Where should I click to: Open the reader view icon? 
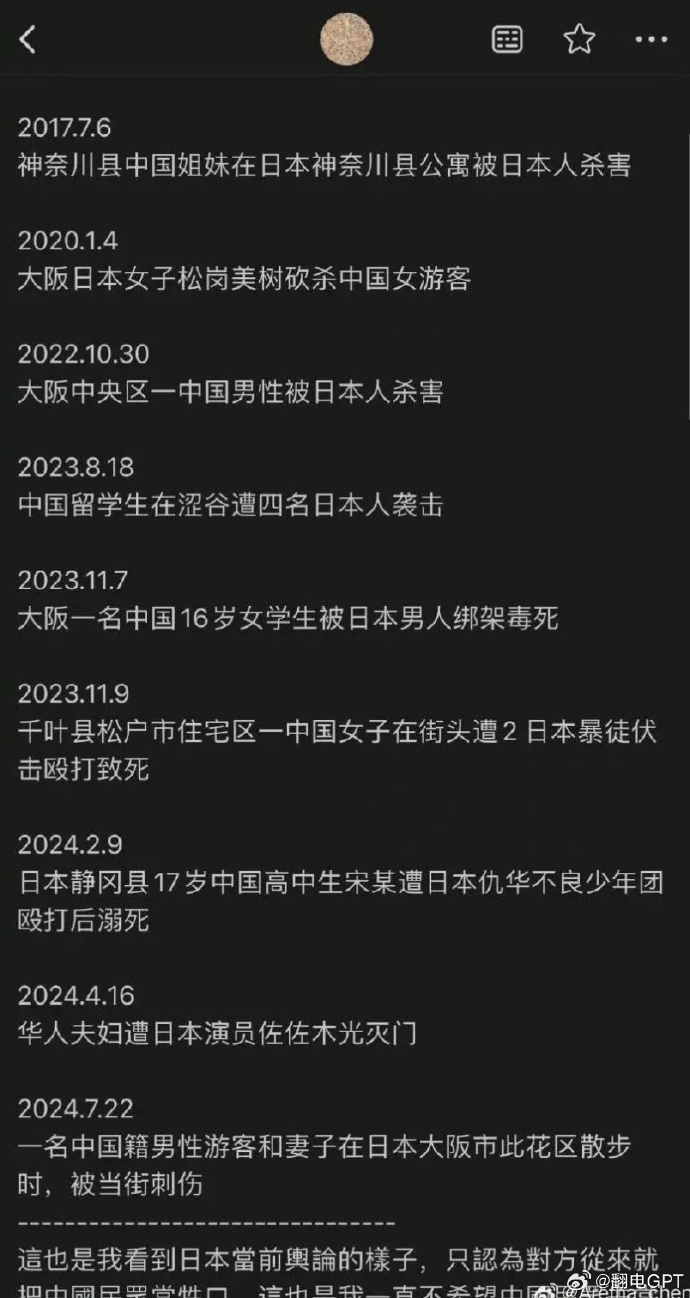pyautogui.click(x=507, y=40)
